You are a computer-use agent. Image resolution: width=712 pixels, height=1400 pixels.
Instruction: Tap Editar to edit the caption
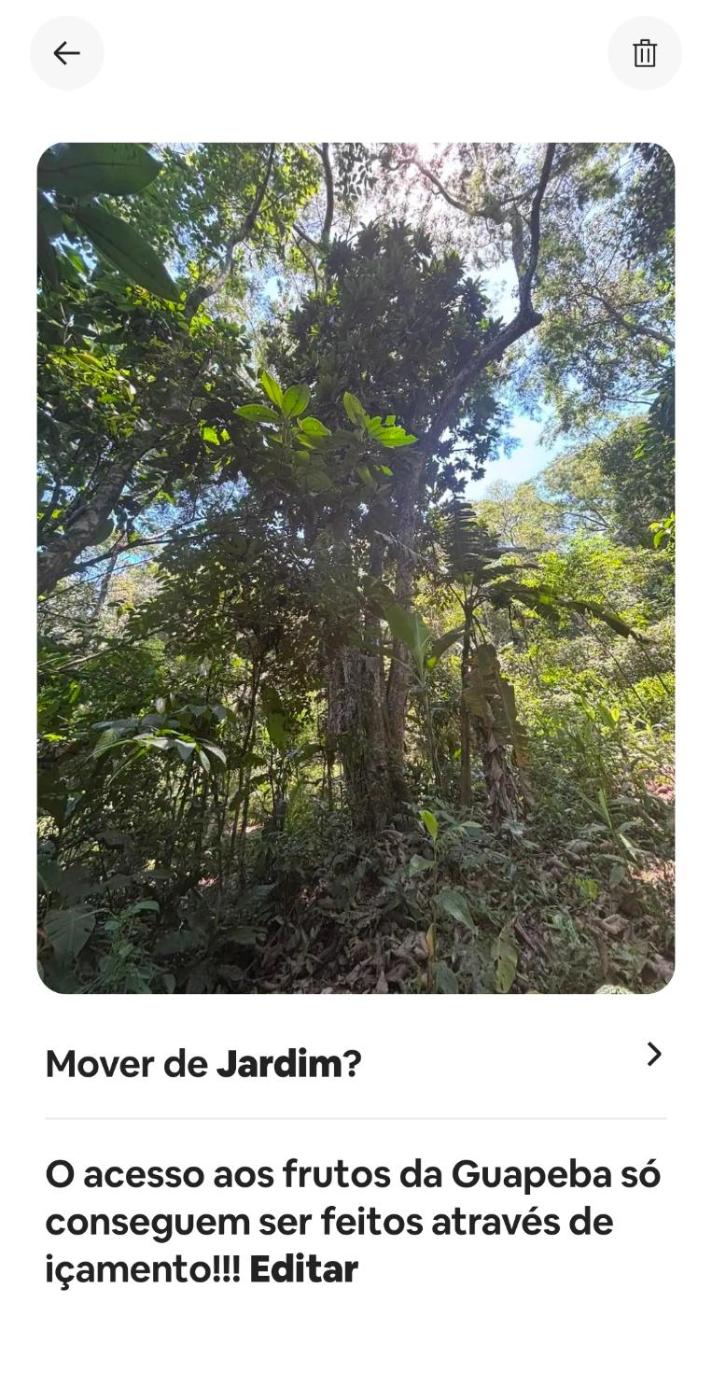(303, 1270)
